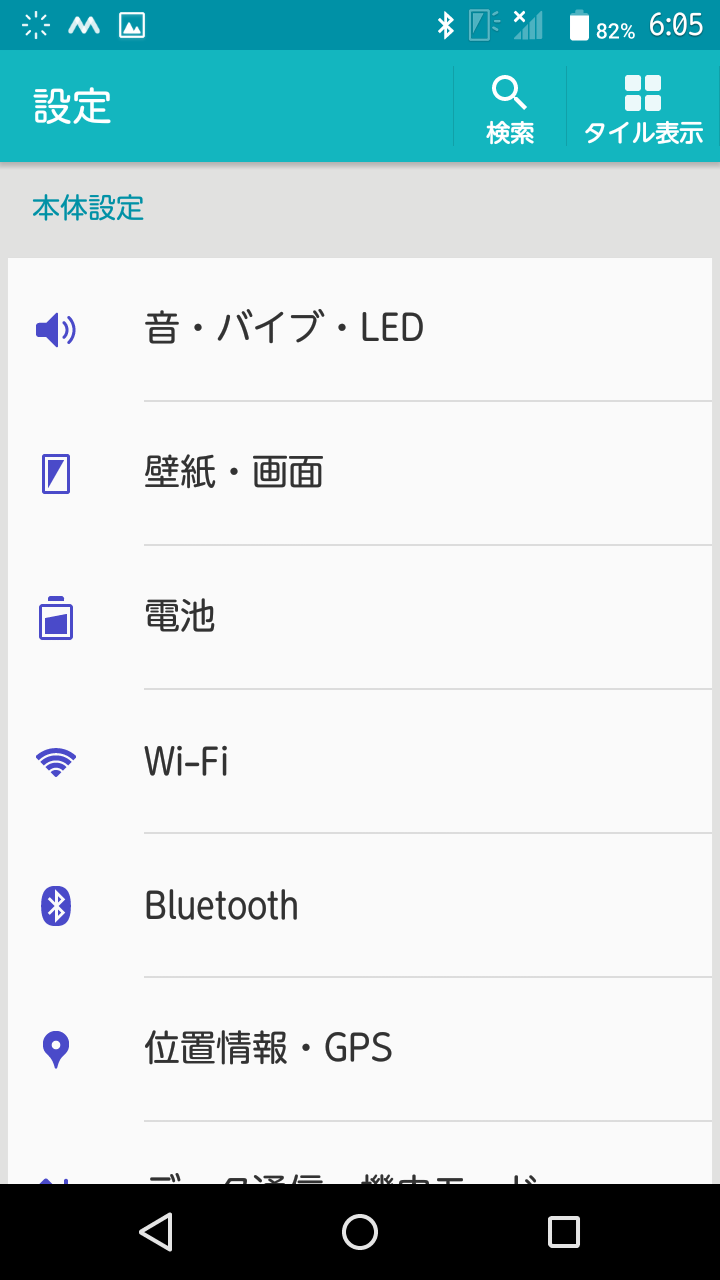Open 壁紙・画面 settings
Image resolution: width=720 pixels, height=1280 pixels.
tap(360, 473)
